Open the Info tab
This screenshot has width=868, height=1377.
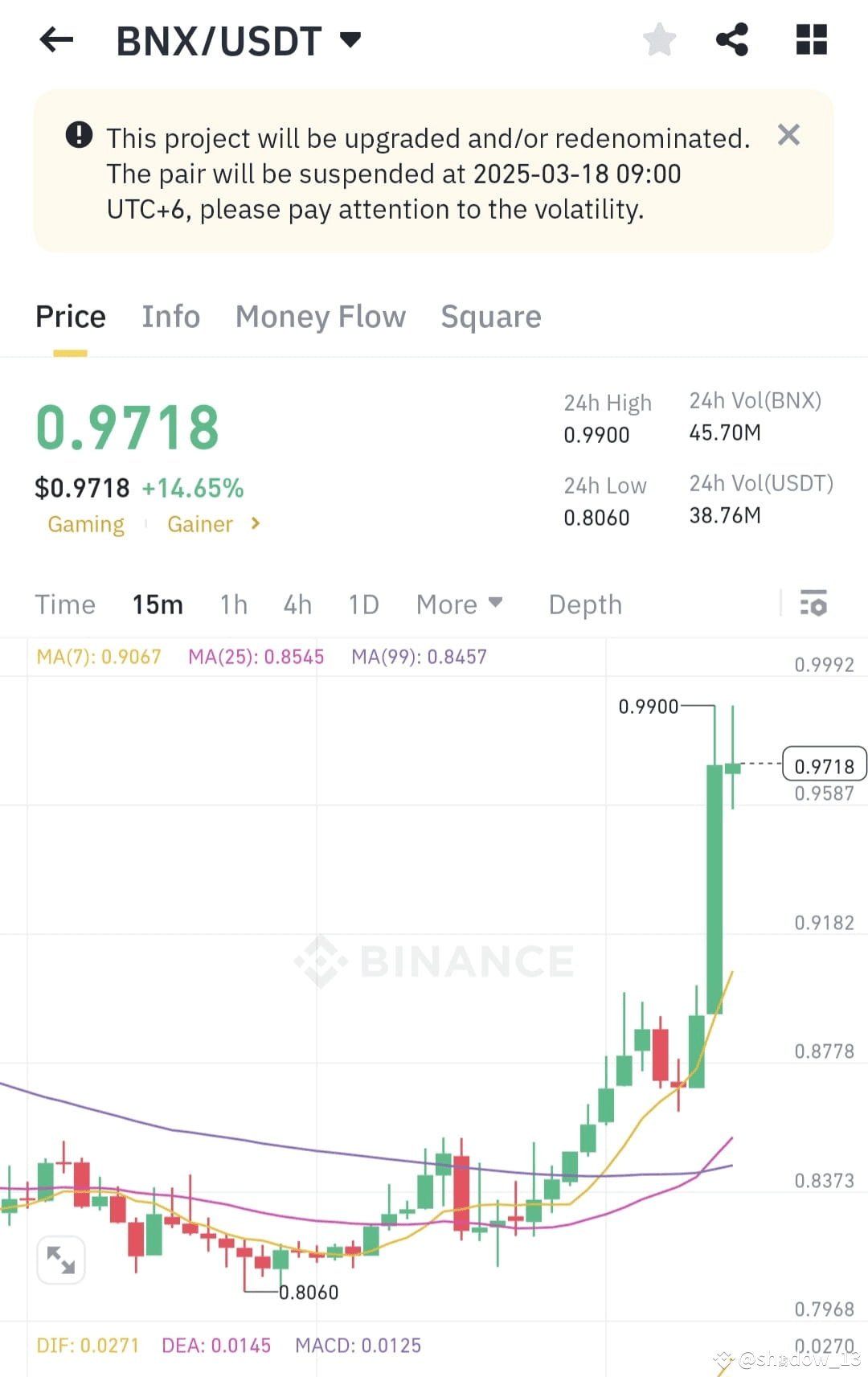[170, 316]
